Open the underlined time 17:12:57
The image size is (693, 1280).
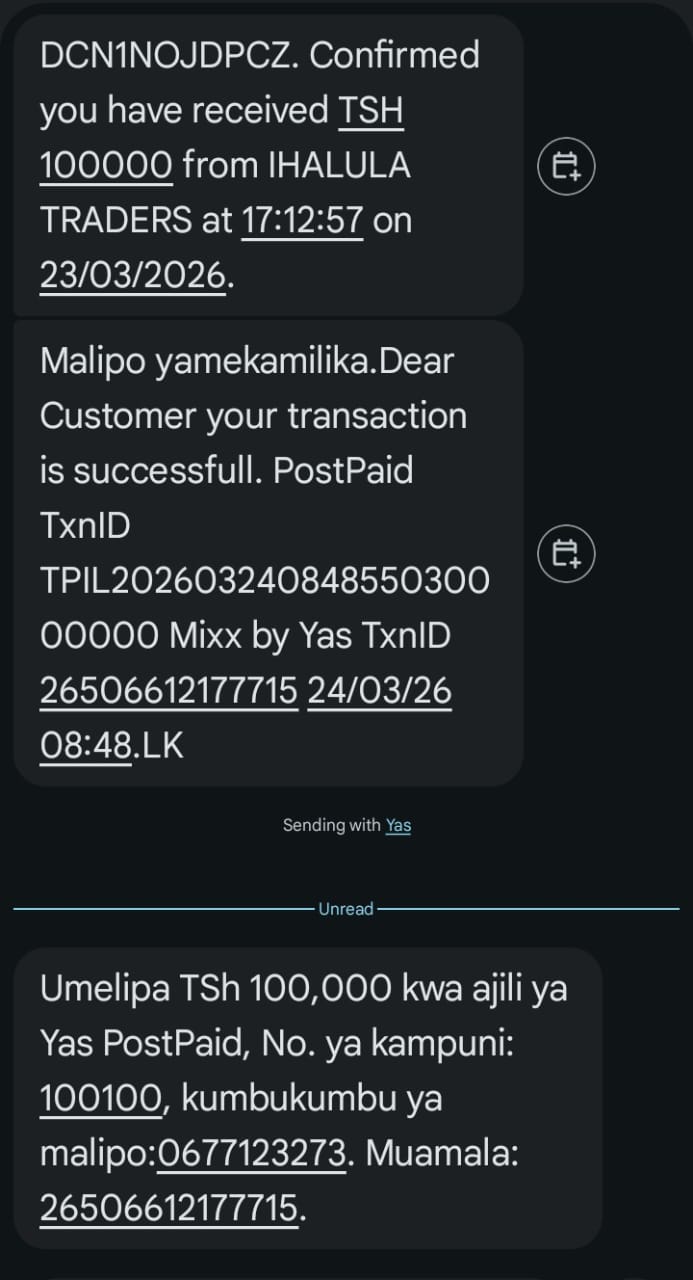click(302, 220)
